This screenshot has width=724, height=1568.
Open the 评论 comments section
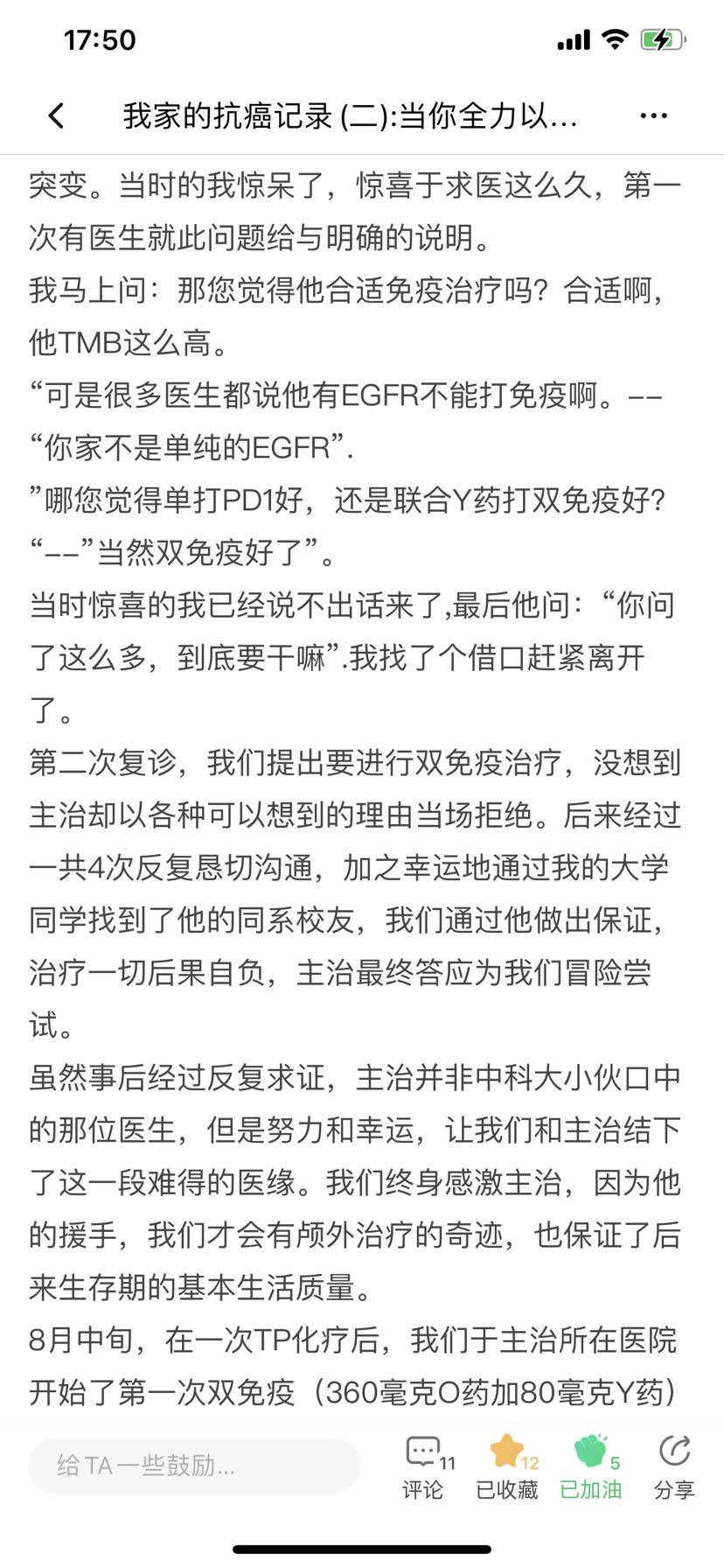[423, 1467]
